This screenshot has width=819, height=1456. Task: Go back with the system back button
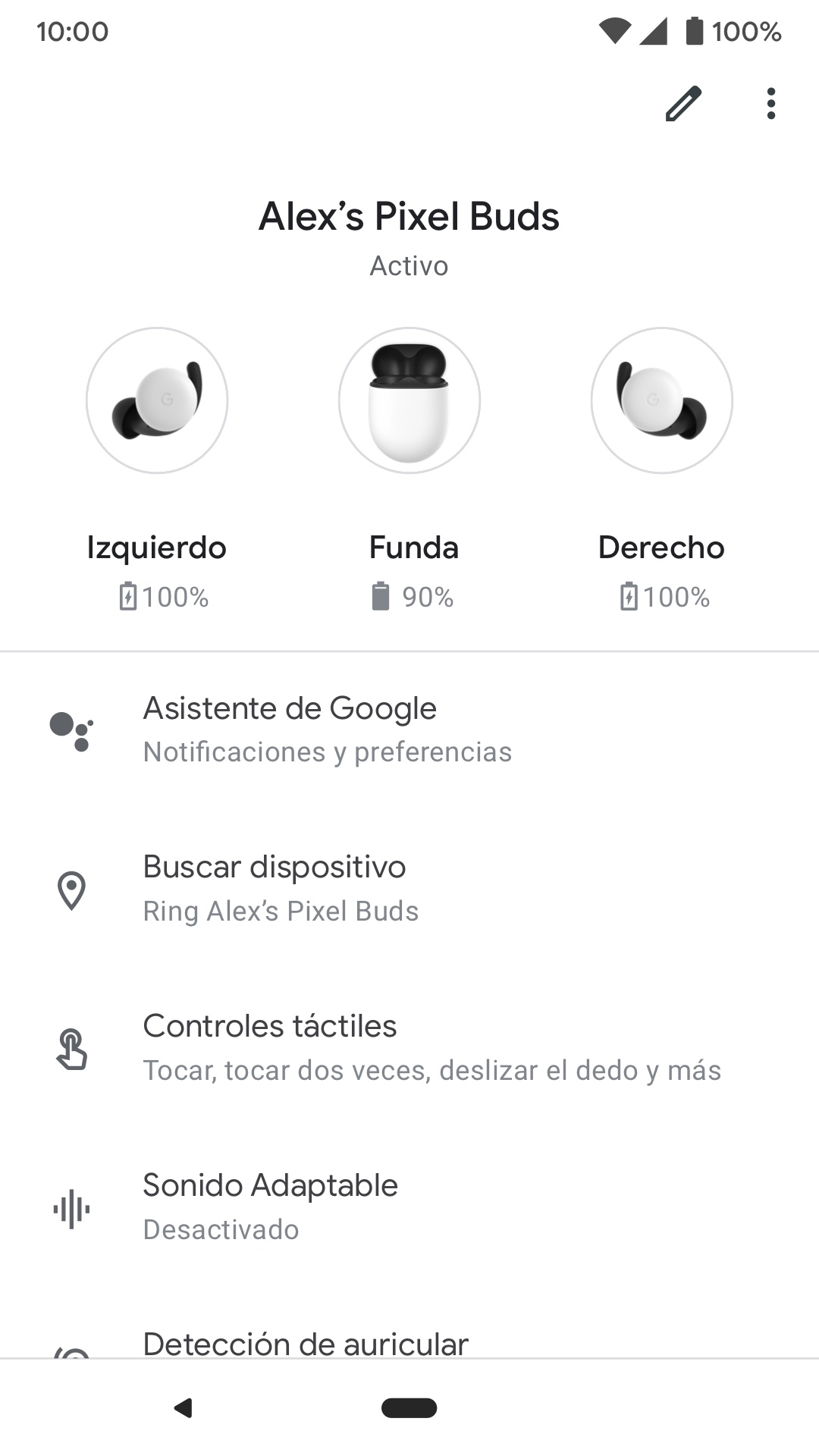pyautogui.click(x=184, y=1407)
